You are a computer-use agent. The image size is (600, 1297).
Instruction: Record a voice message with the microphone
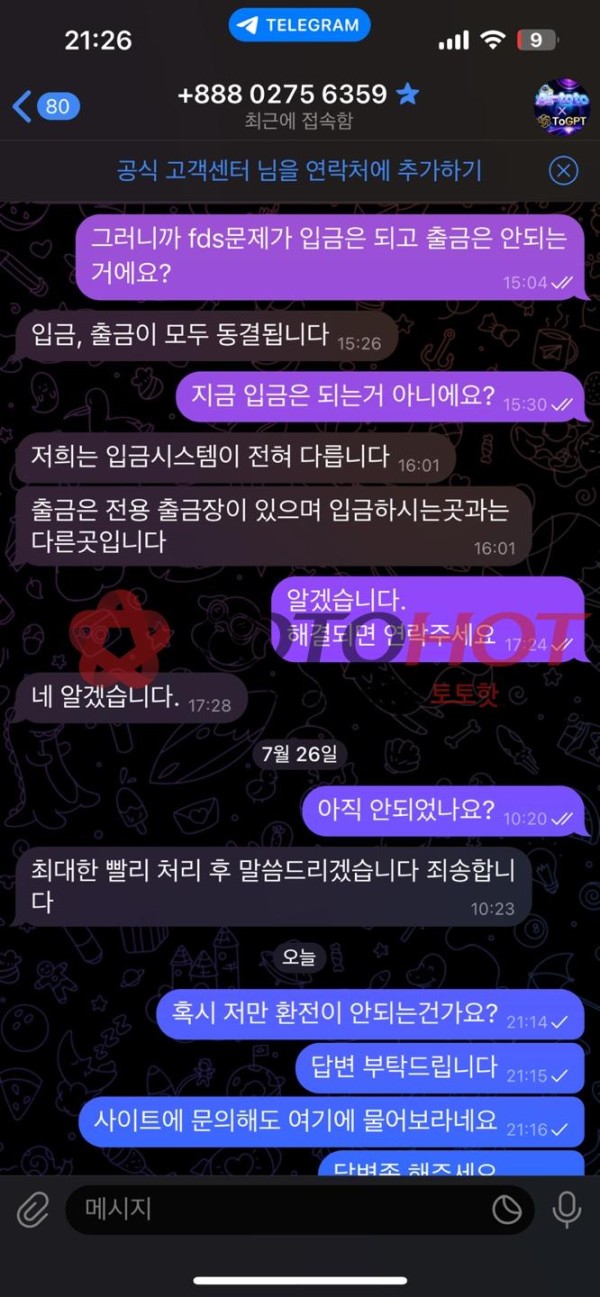(x=567, y=1210)
